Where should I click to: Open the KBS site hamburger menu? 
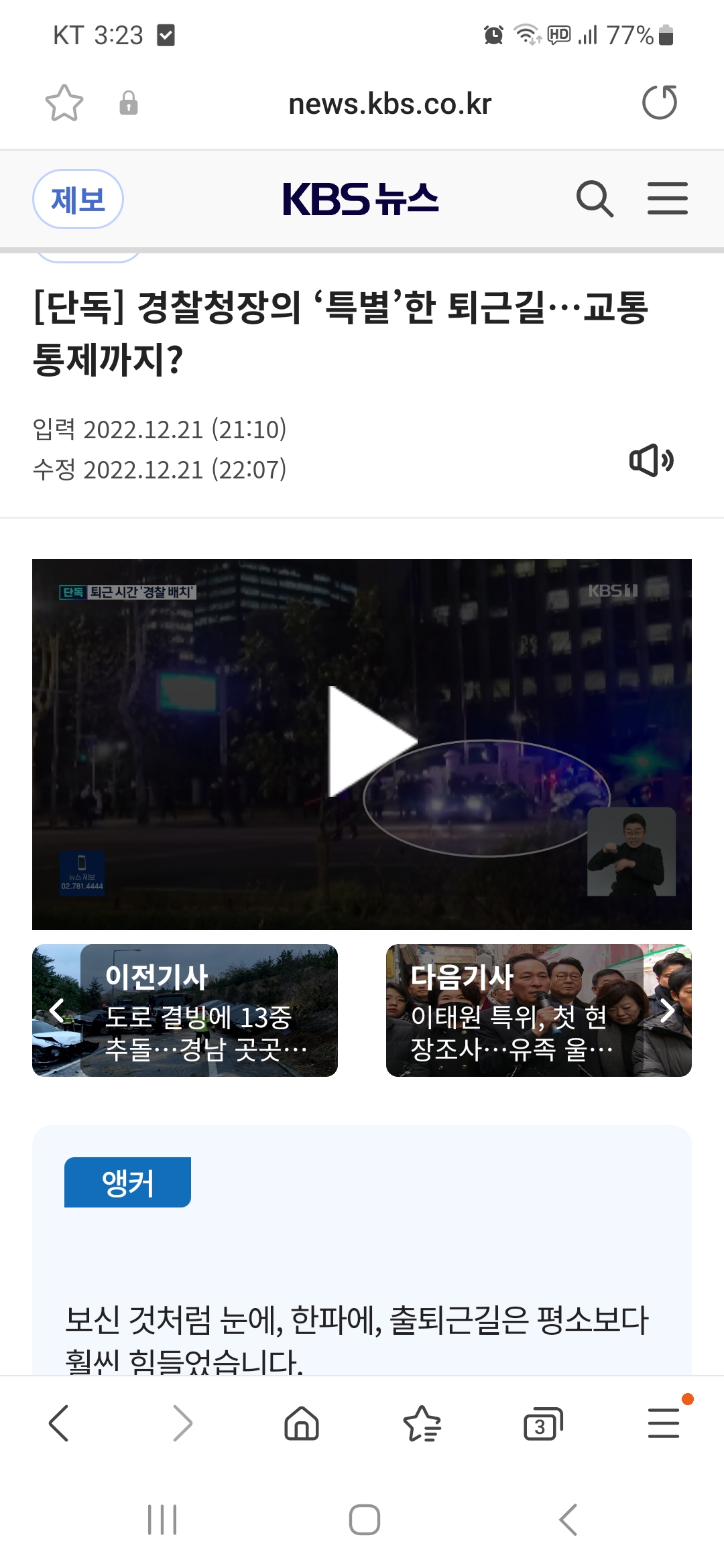point(668,199)
